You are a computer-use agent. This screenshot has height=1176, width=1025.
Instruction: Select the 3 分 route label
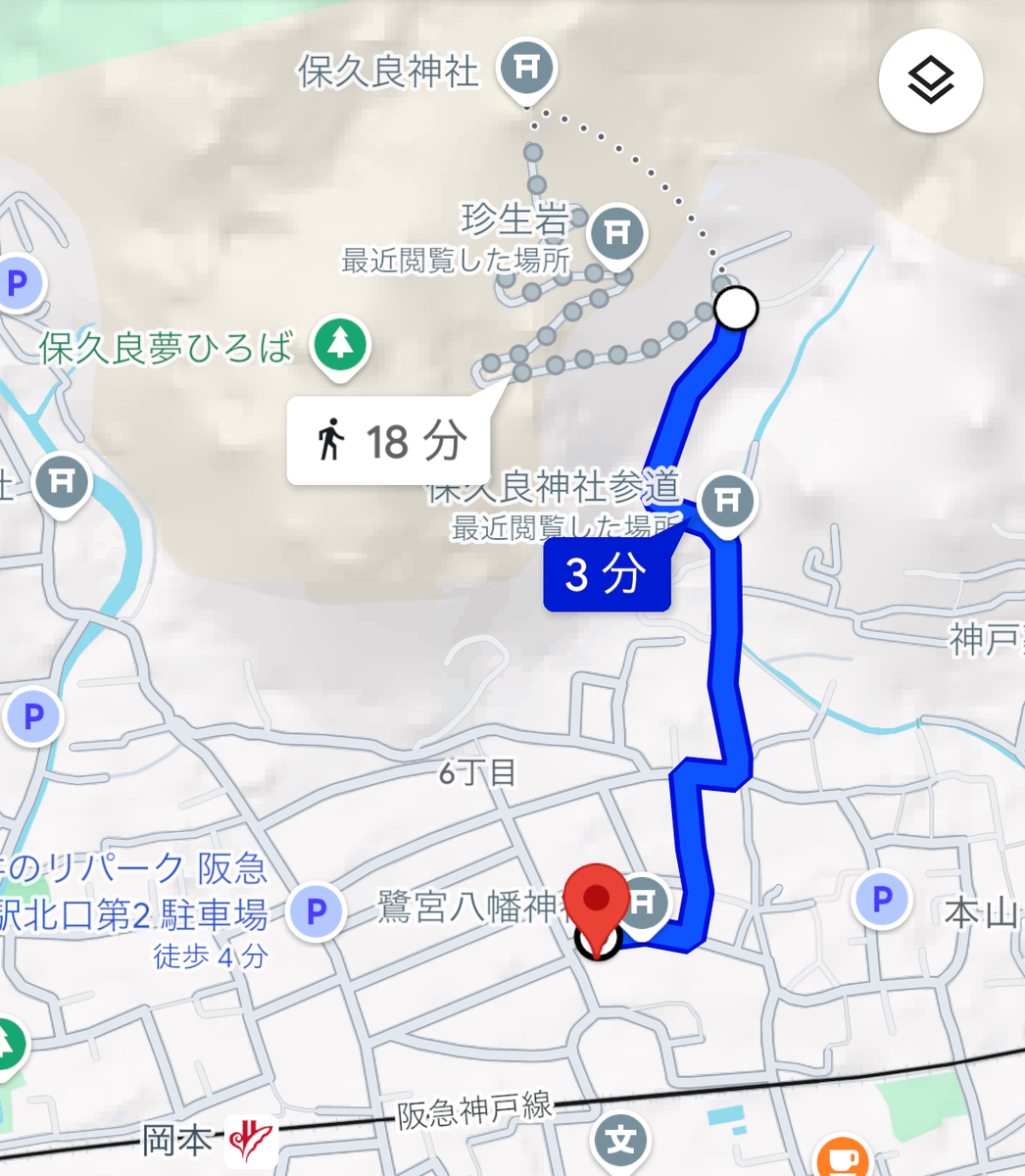tap(607, 574)
